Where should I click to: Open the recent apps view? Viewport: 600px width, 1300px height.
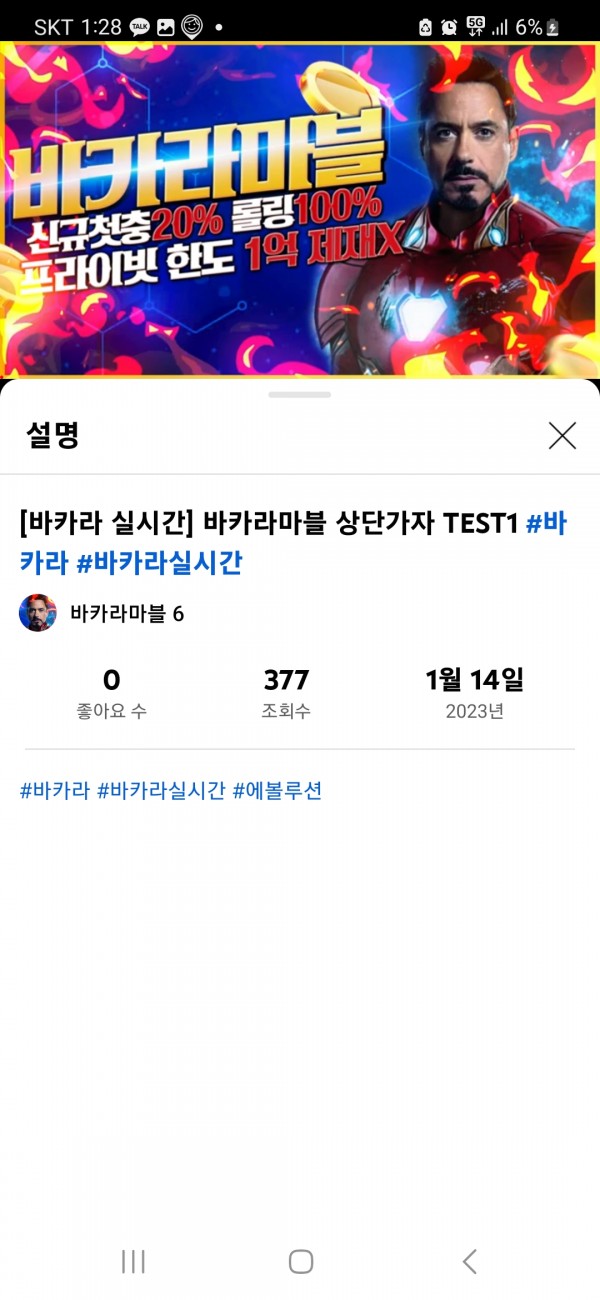point(133,1261)
